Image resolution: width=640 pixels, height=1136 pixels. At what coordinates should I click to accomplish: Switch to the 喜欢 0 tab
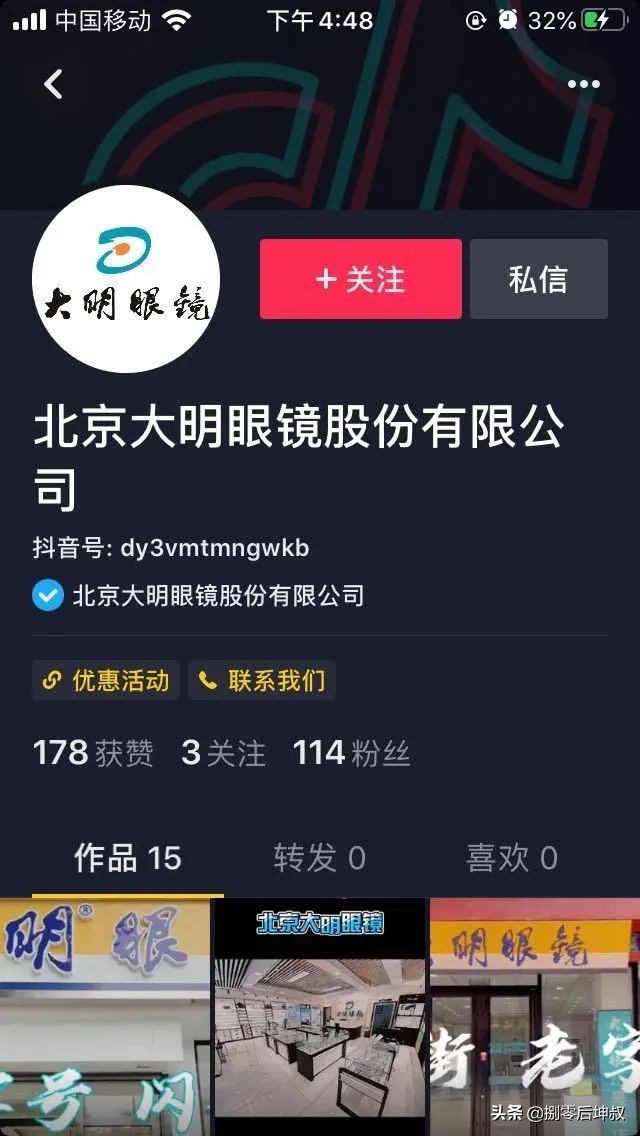pos(511,858)
